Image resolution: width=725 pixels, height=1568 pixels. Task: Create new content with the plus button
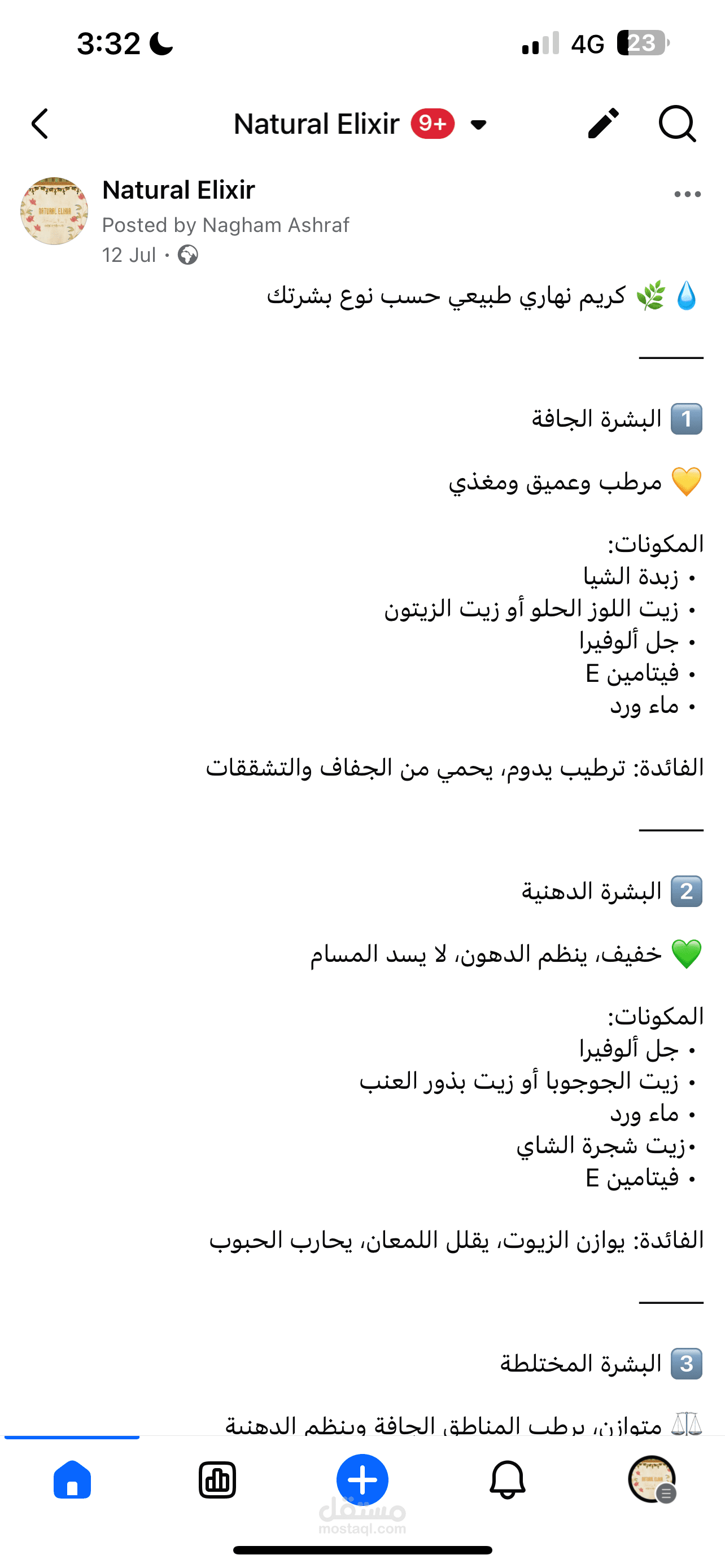click(x=362, y=1480)
